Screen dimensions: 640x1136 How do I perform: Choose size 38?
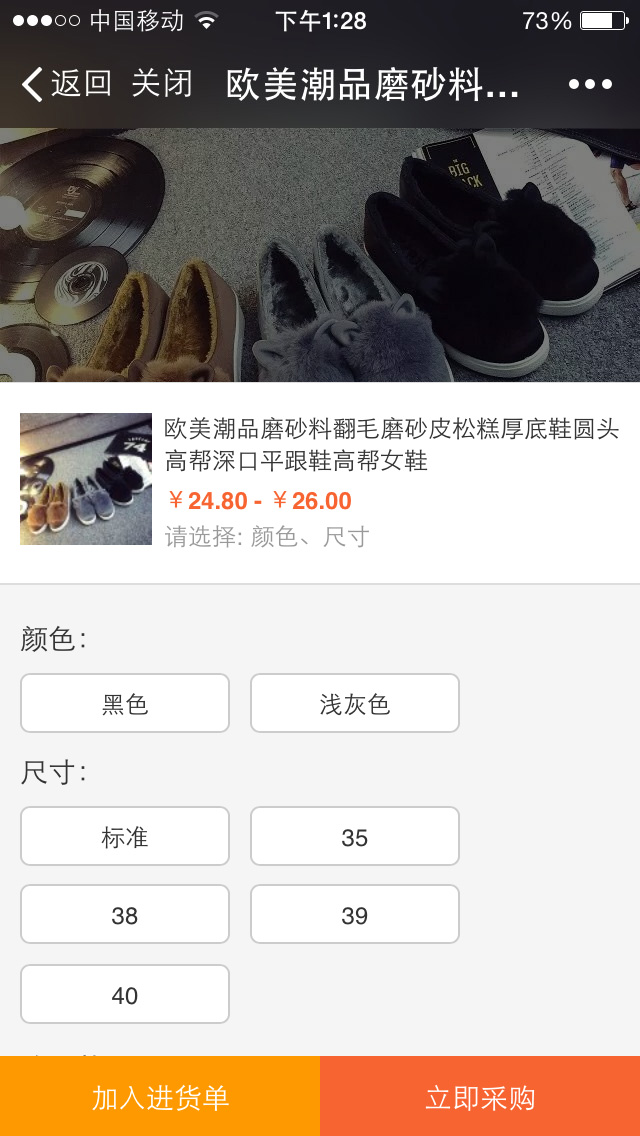coord(125,914)
